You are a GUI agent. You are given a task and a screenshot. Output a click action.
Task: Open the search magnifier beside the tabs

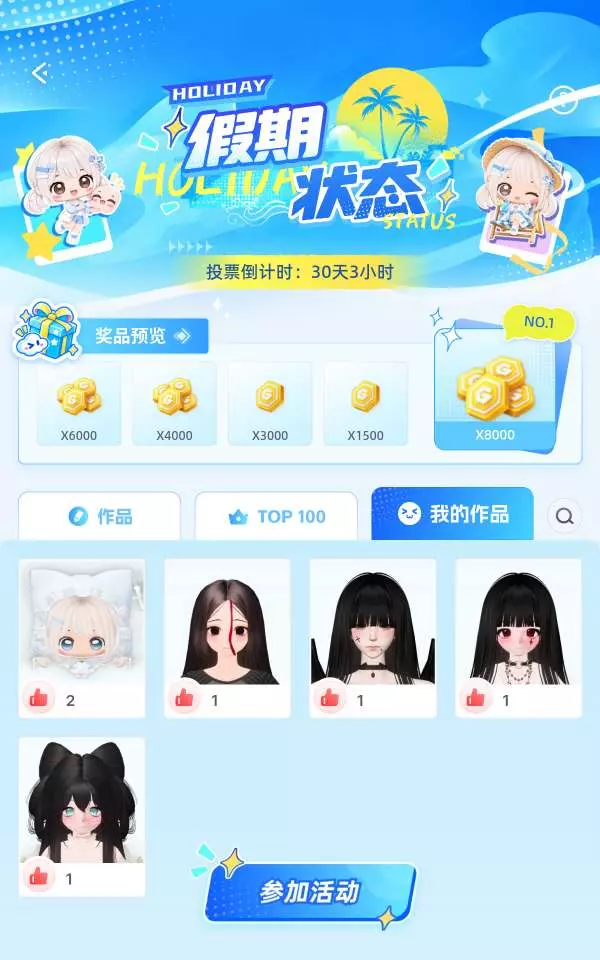[564, 516]
